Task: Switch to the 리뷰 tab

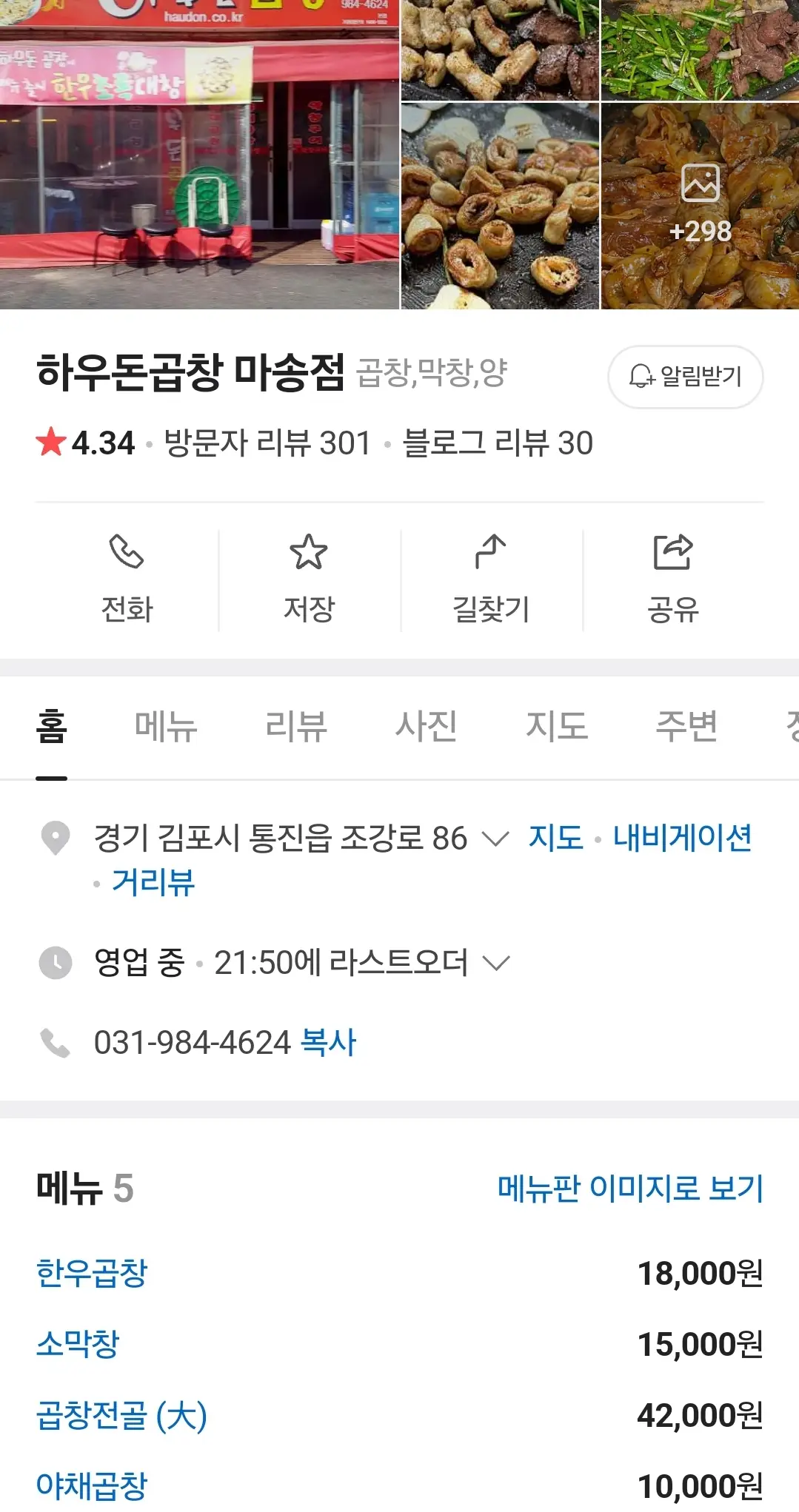Action: tap(296, 726)
